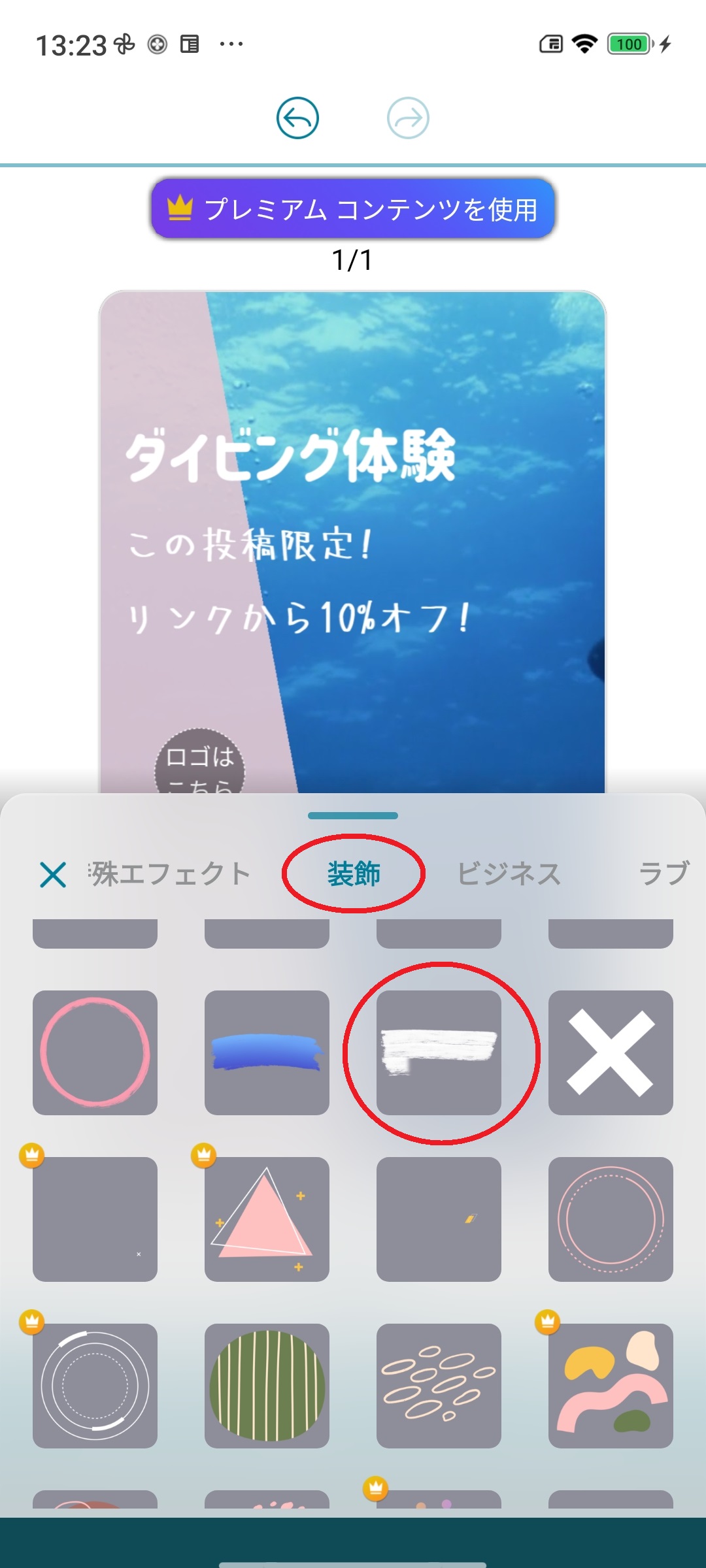Select the 装飾 tab
706x1568 pixels.
pyautogui.click(x=354, y=874)
